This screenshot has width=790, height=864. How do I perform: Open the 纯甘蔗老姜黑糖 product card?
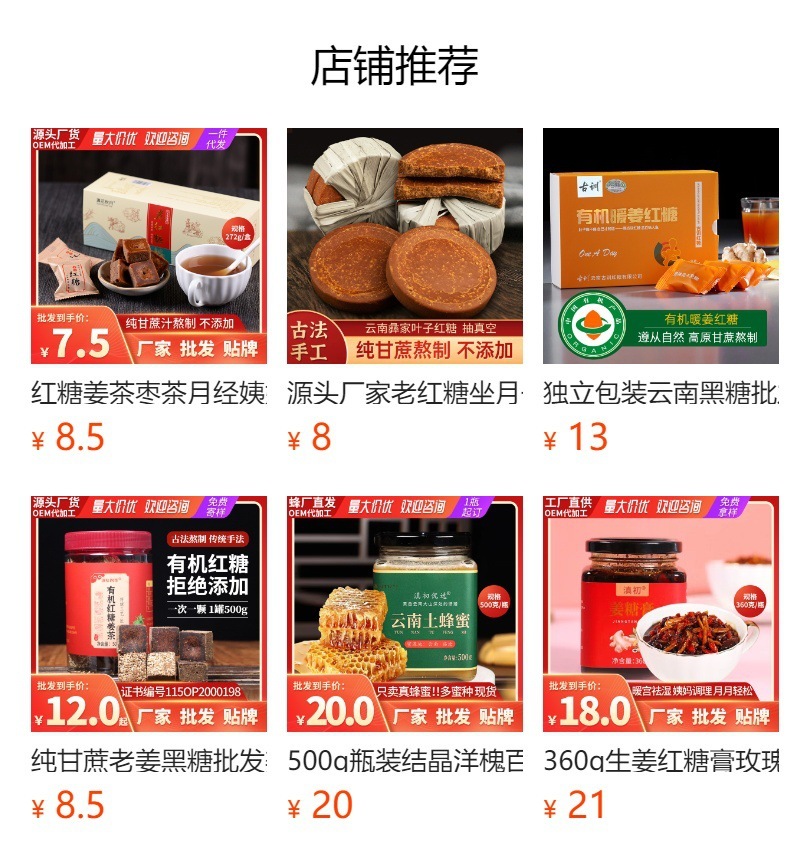point(149,614)
